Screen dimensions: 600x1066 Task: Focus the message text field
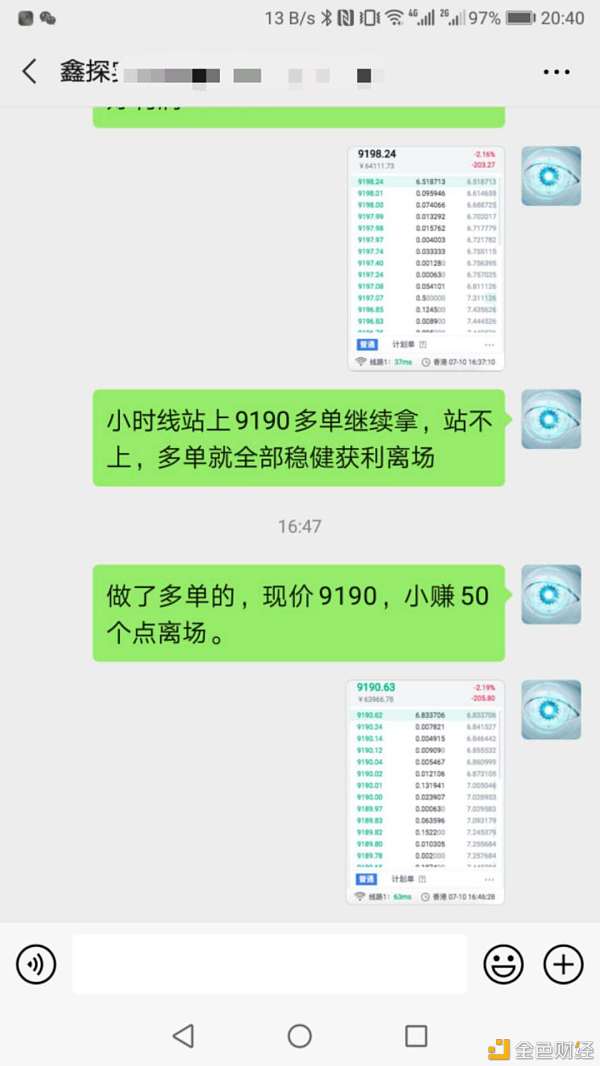tap(270, 964)
